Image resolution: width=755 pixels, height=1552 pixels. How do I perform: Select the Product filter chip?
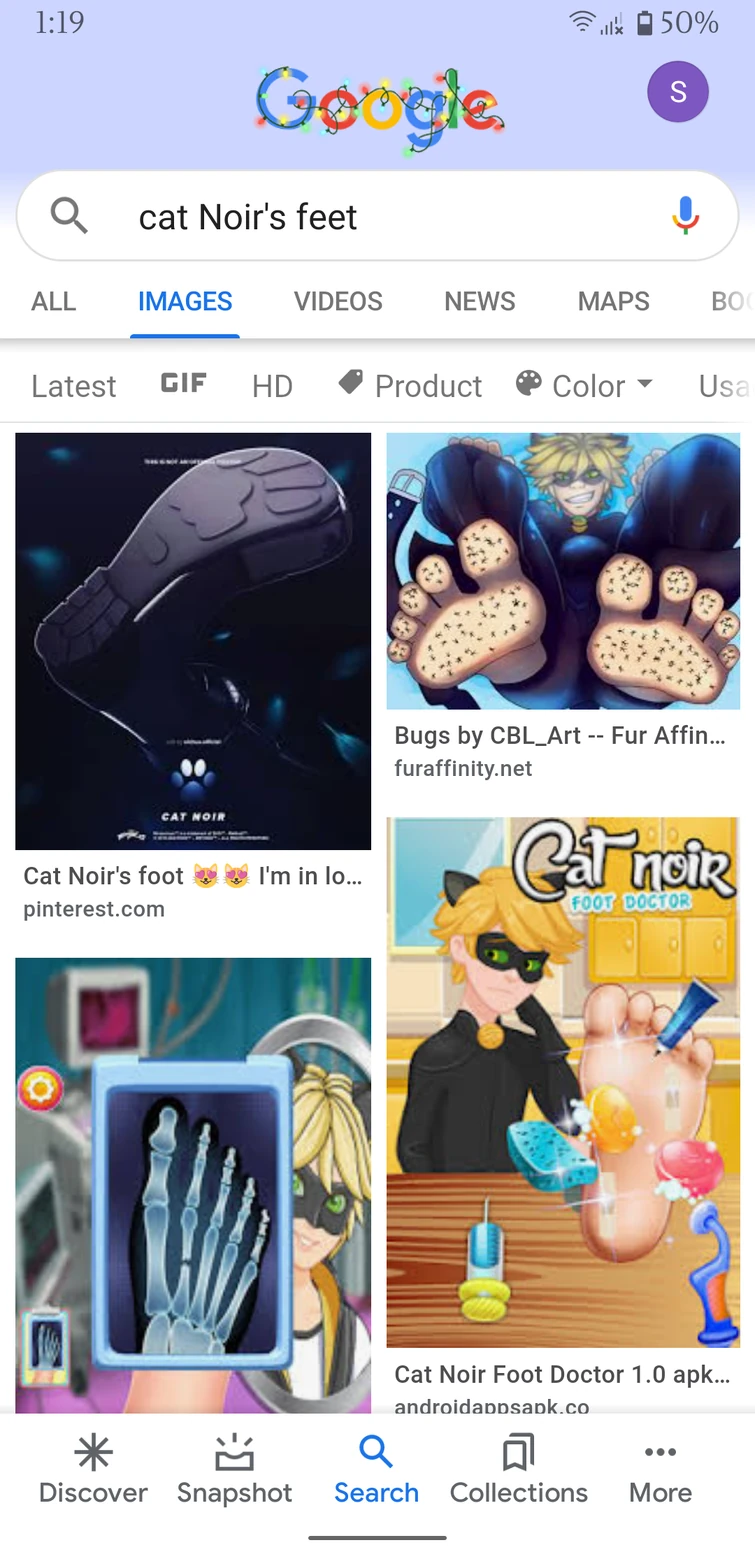pyautogui.click(x=411, y=386)
